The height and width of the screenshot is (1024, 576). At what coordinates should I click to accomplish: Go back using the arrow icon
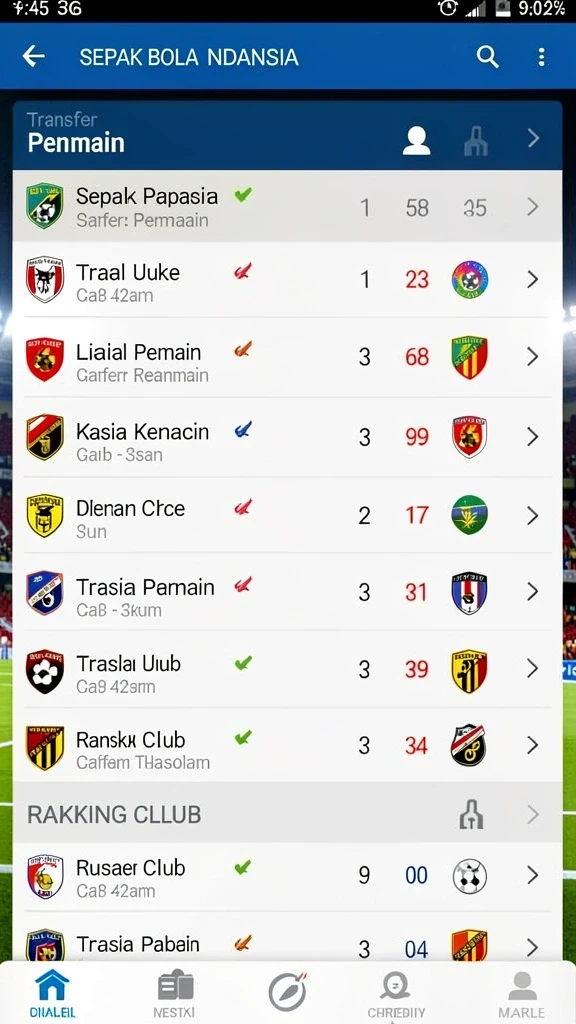[x=34, y=57]
